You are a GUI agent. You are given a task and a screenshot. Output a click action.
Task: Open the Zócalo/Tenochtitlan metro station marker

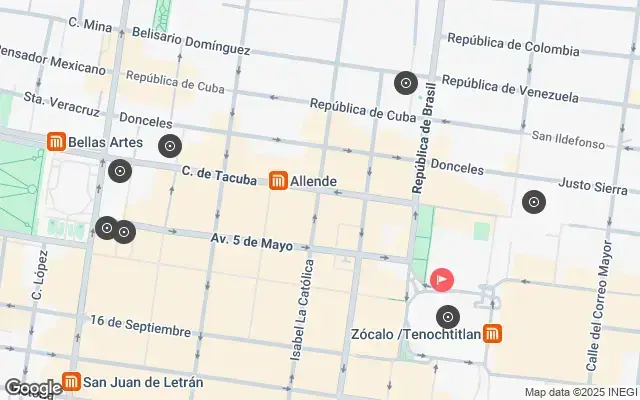coord(492,334)
